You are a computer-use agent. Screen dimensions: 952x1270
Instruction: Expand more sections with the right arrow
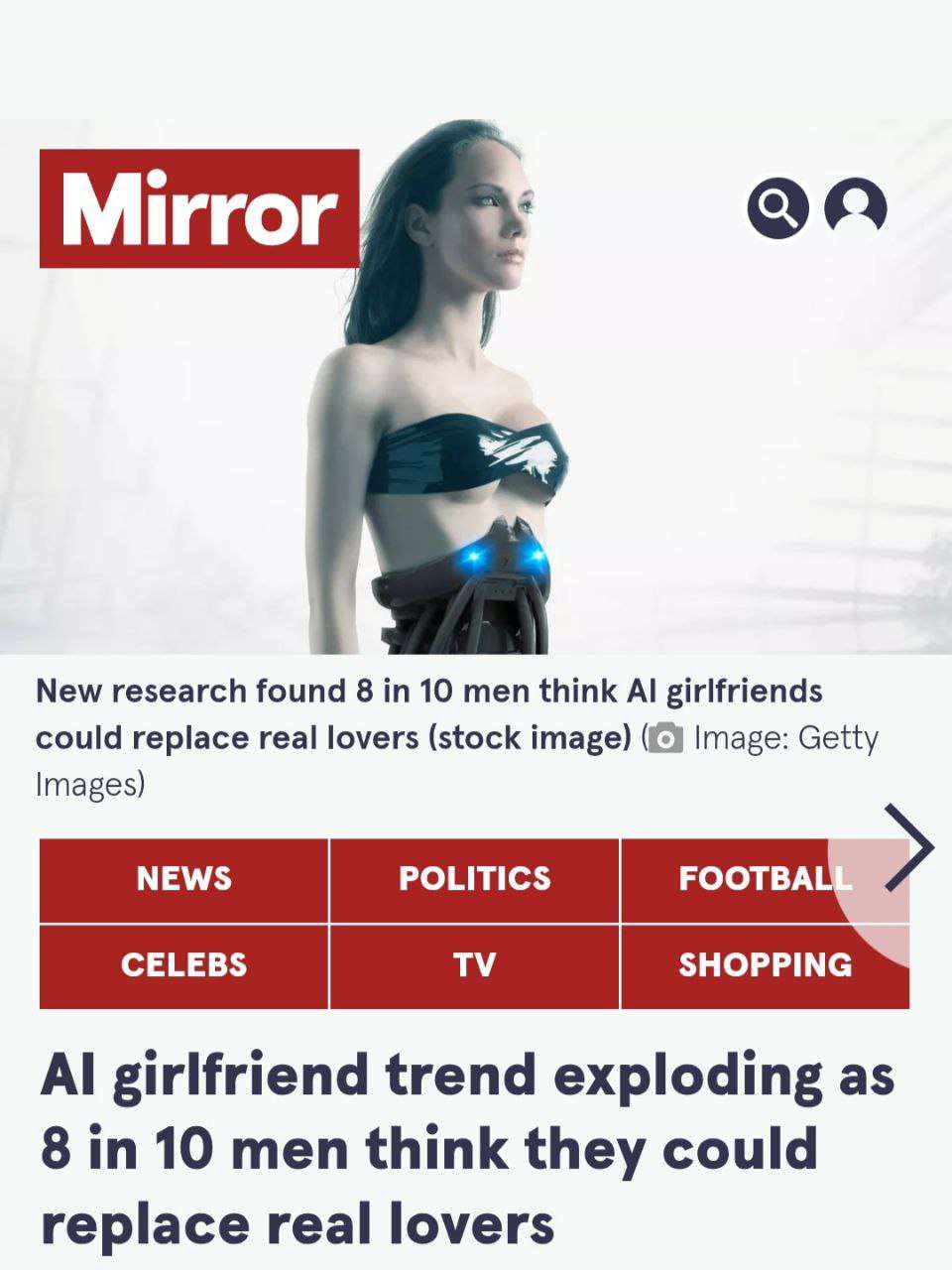tap(909, 848)
